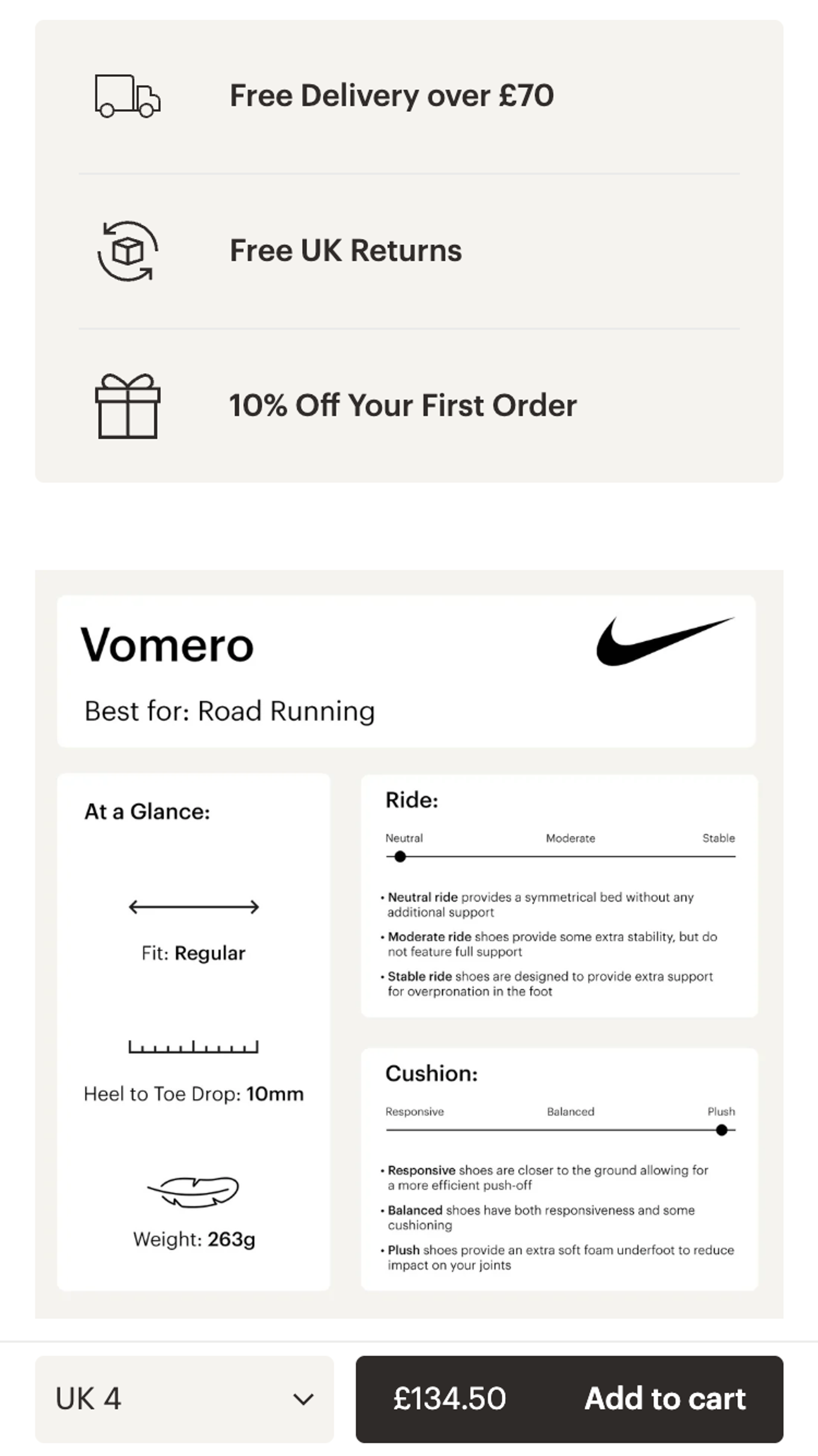Image resolution: width=818 pixels, height=1456 pixels.
Task: Add the Vomero to cart
Action: click(569, 1399)
